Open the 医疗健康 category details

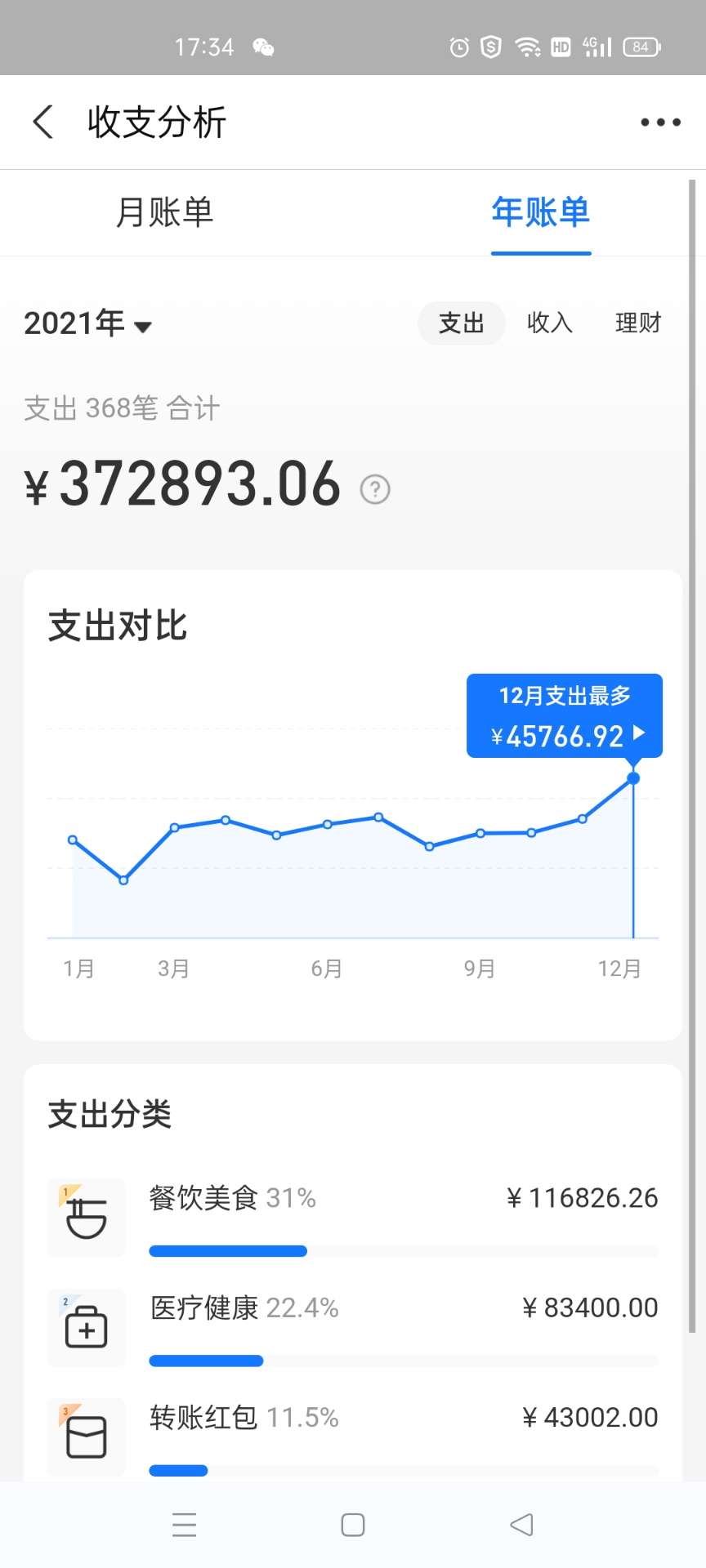pyautogui.click(x=353, y=1328)
